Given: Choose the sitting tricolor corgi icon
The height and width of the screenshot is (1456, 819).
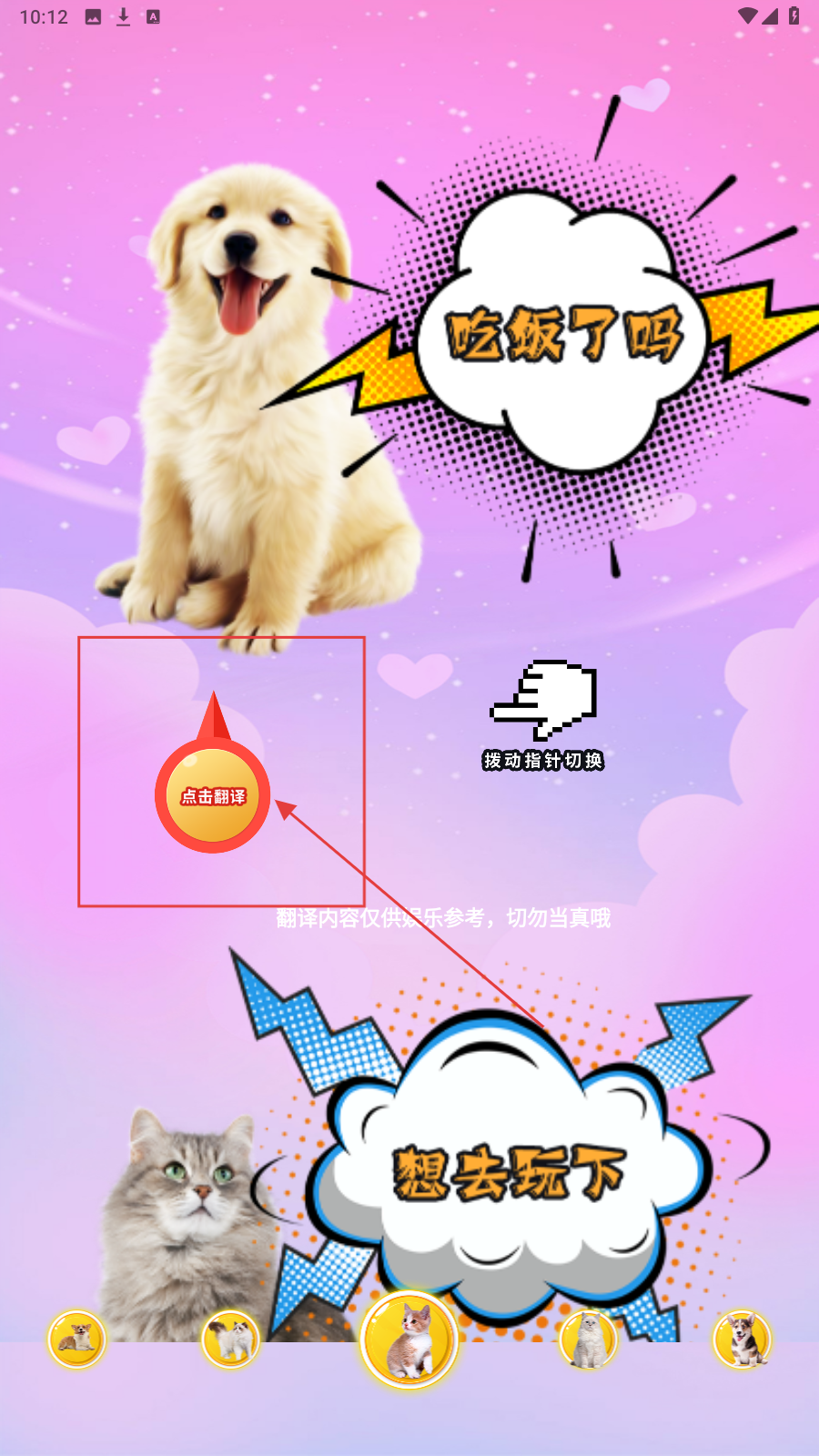Looking at the screenshot, I should pyautogui.click(x=742, y=1340).
